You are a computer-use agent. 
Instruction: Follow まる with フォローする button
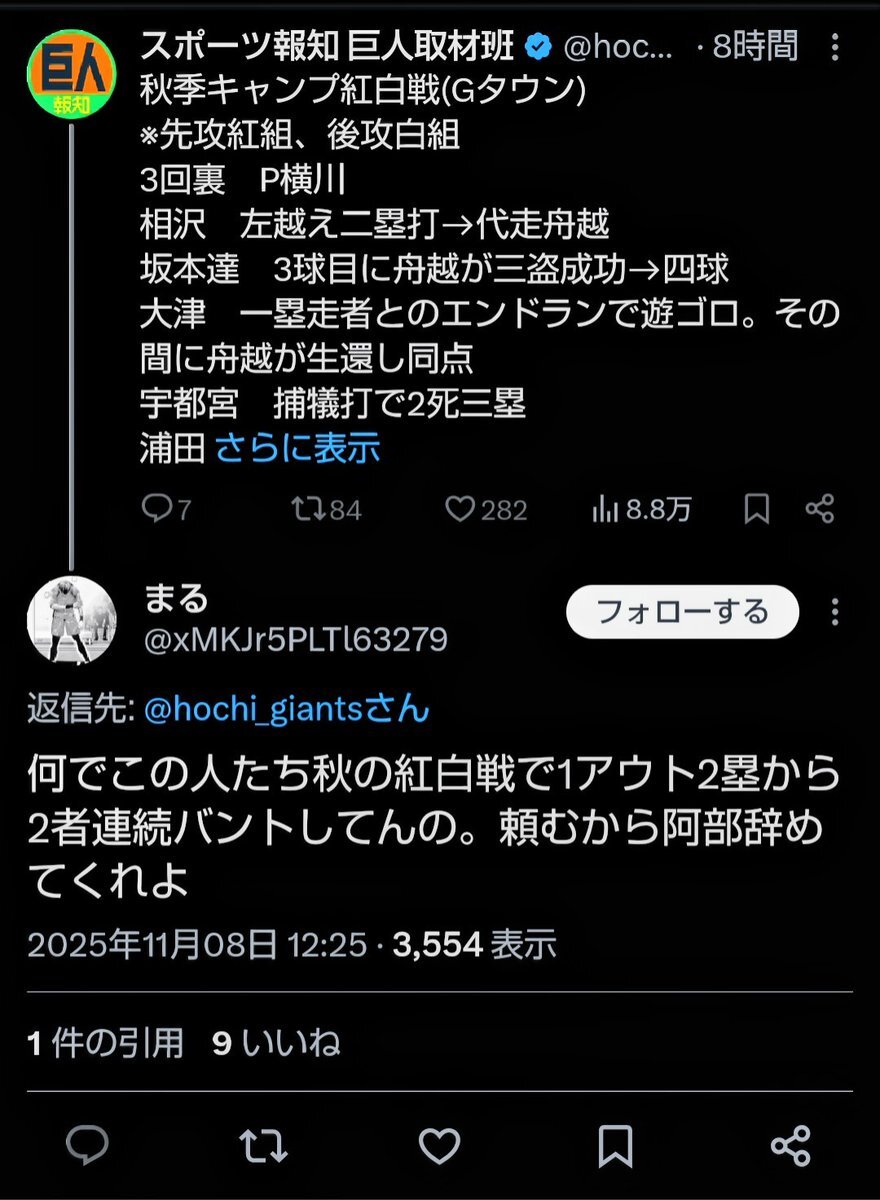tap(682, 611)
